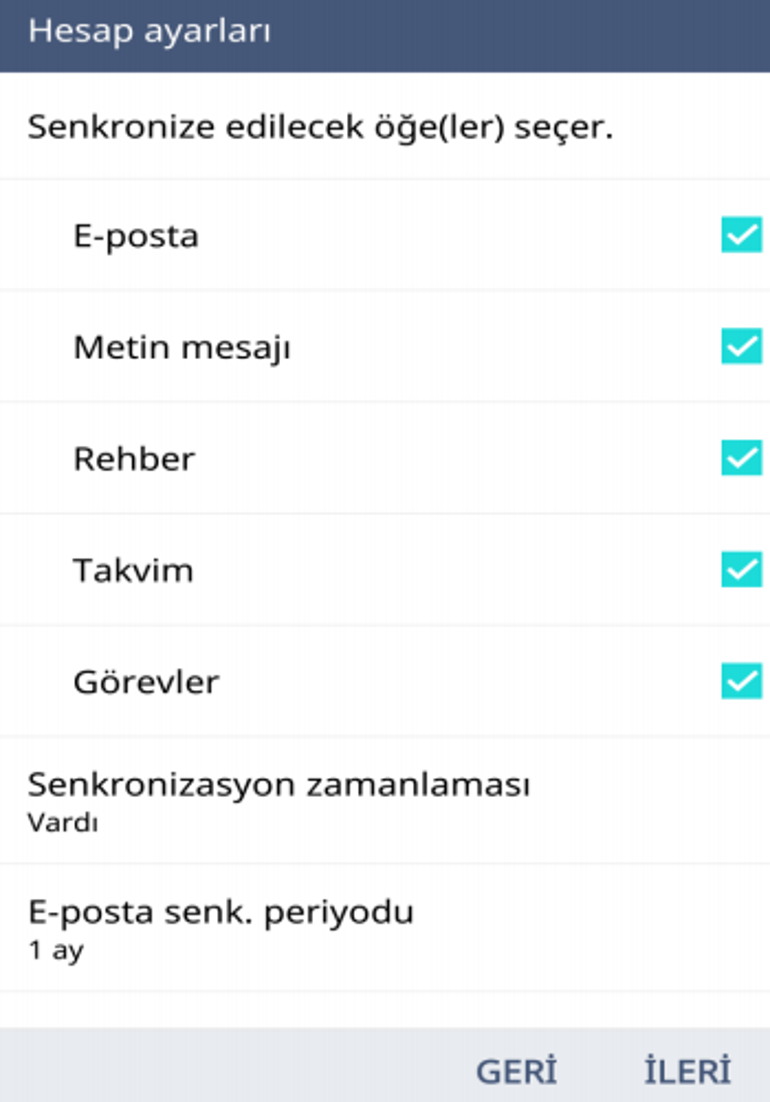Image resolution: width=770 pixels, height=1102 pixels.
Task: Deselect the Görevler checkbox
Action: (741, 682)
